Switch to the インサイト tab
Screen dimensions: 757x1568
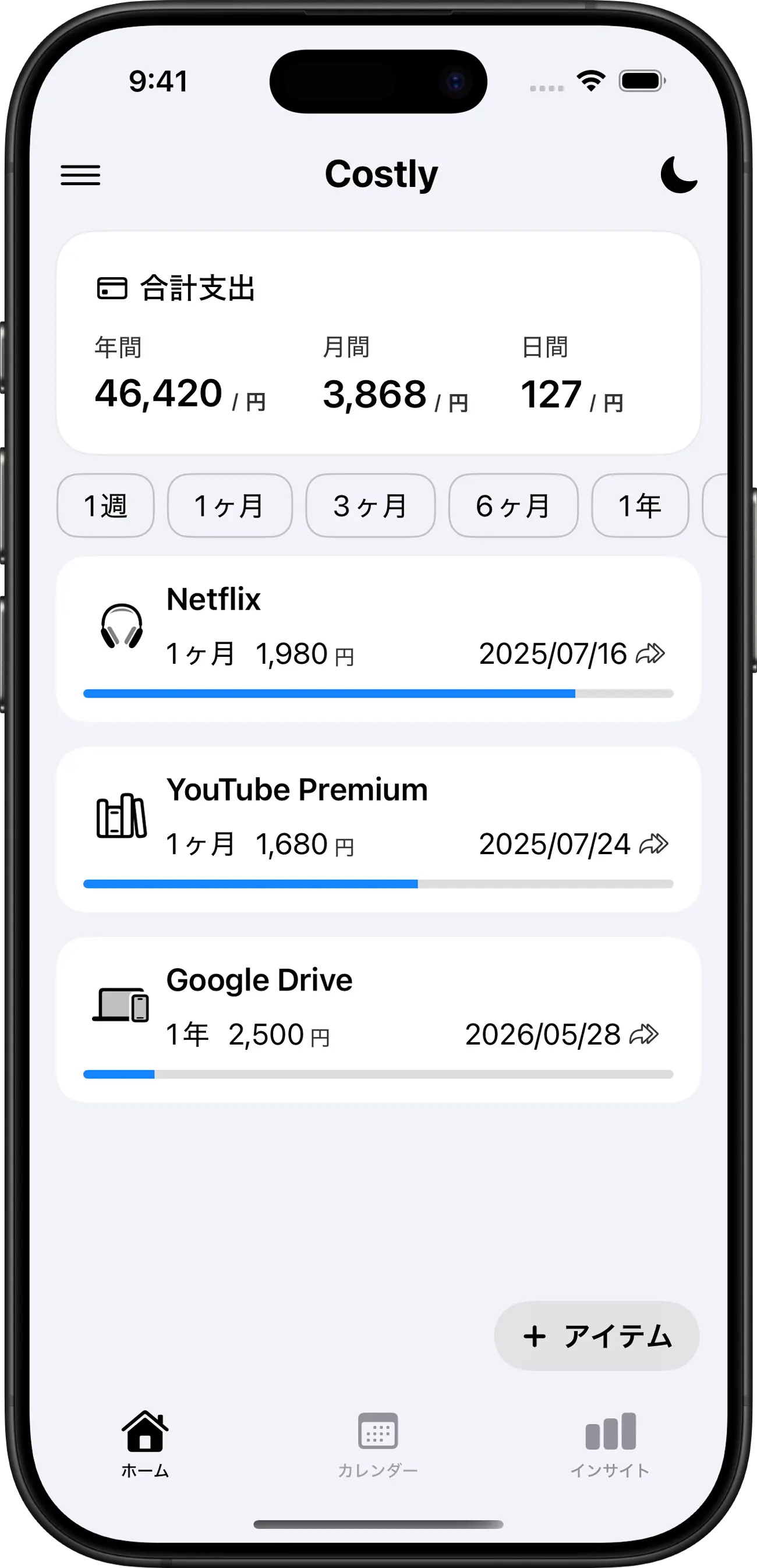610,1443
